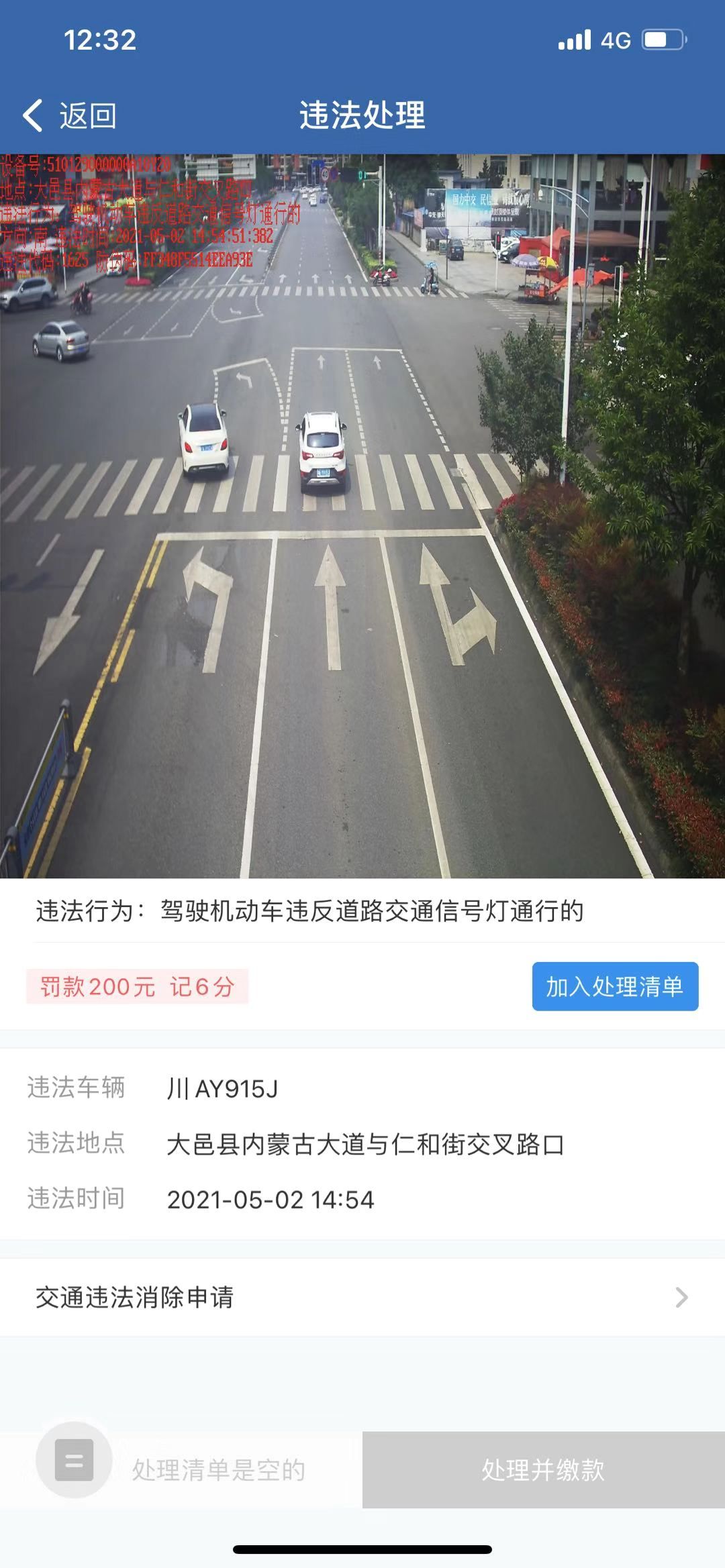Image resolution: width=725 pixels, height=1568 pixels.
Task: Open the processing list icon
Action: point(74,1459)
